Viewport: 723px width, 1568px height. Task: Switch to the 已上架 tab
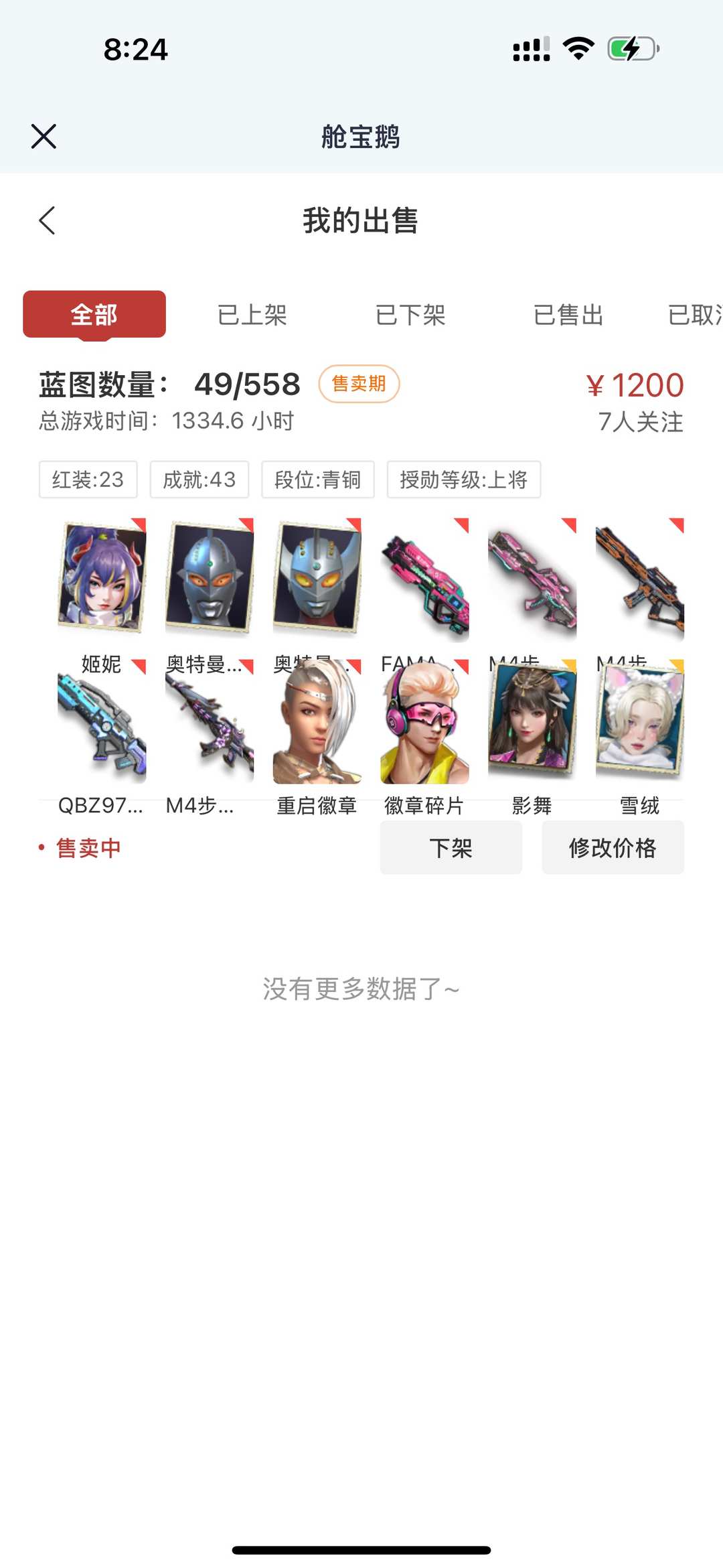tap(252, 315)
